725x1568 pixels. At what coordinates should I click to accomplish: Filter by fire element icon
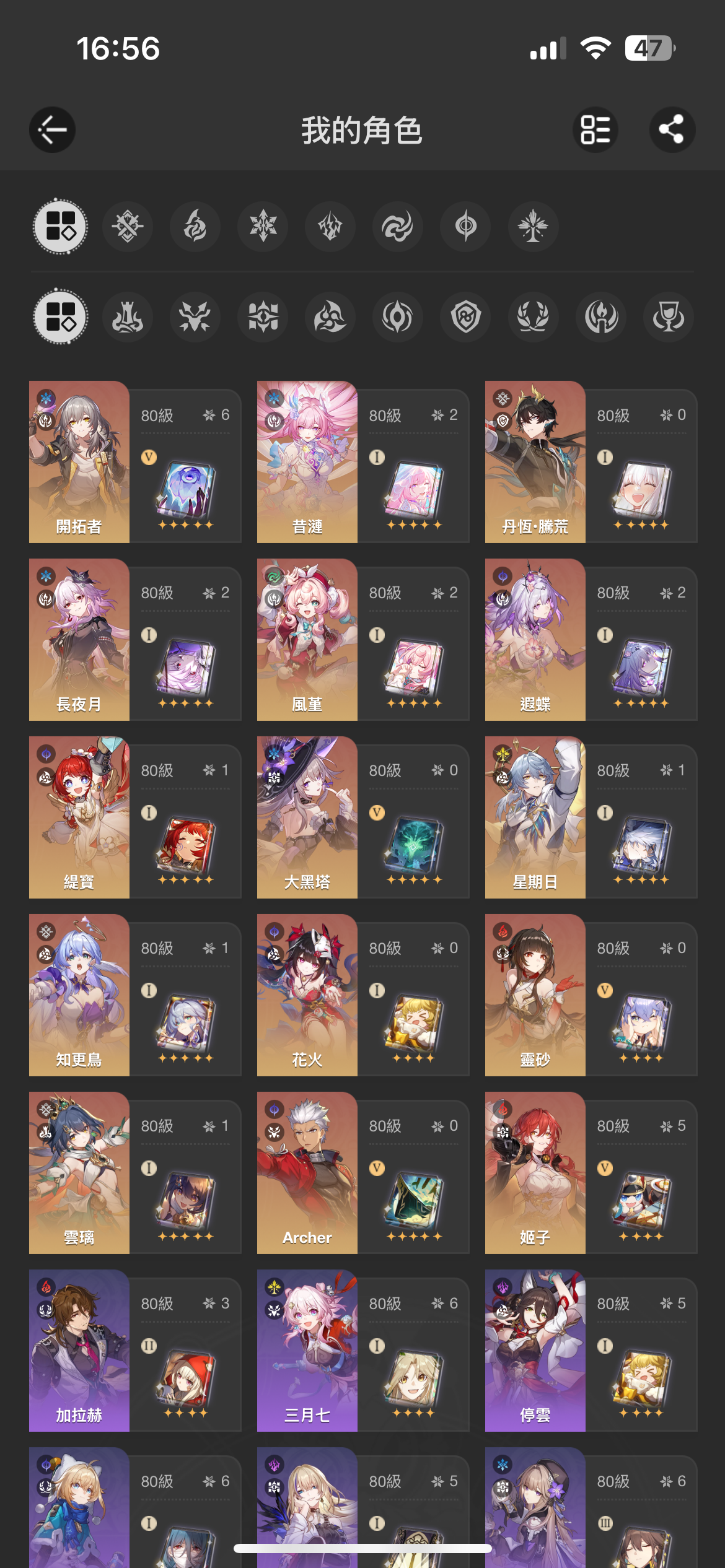tap(195, 226)
